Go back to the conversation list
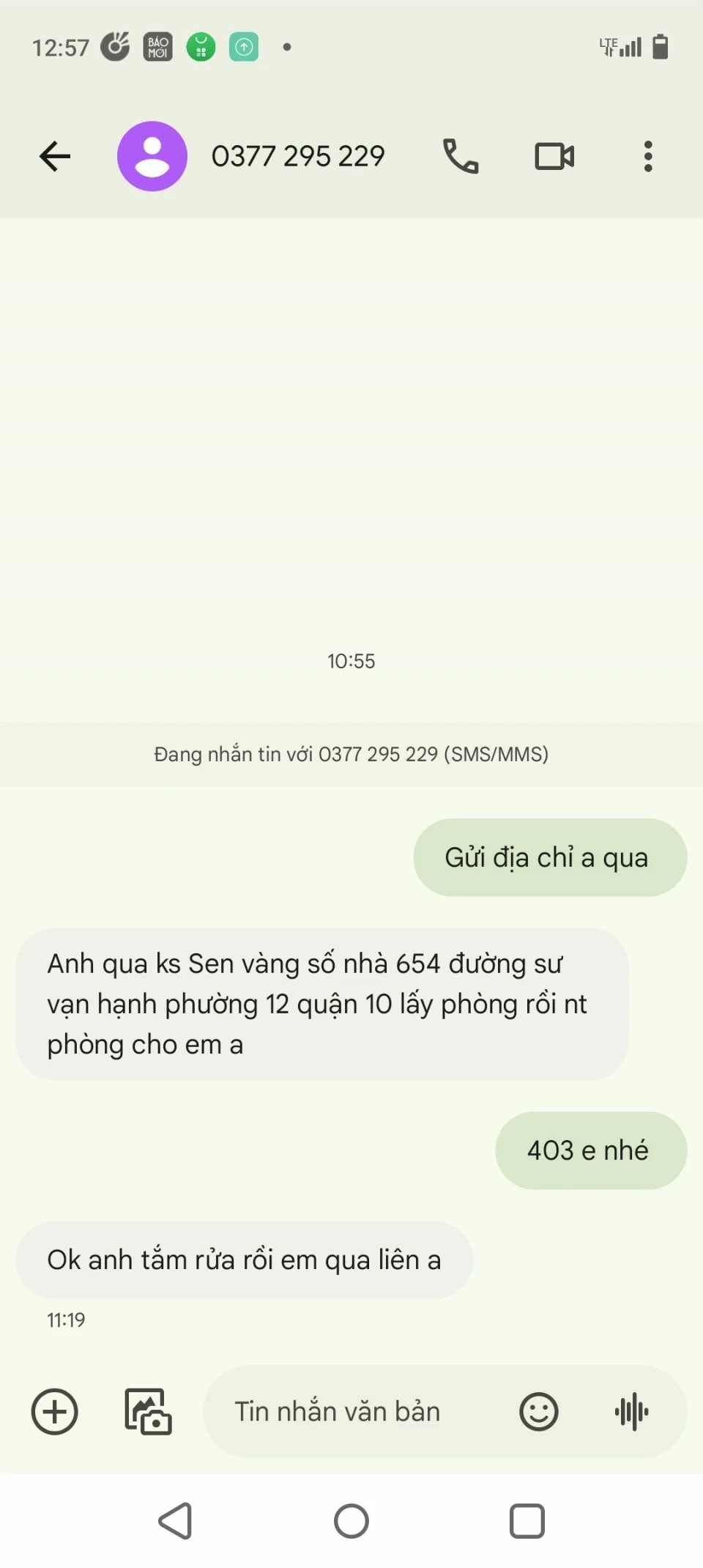Viewport: 703px width, 1568px height. point(55,156)
